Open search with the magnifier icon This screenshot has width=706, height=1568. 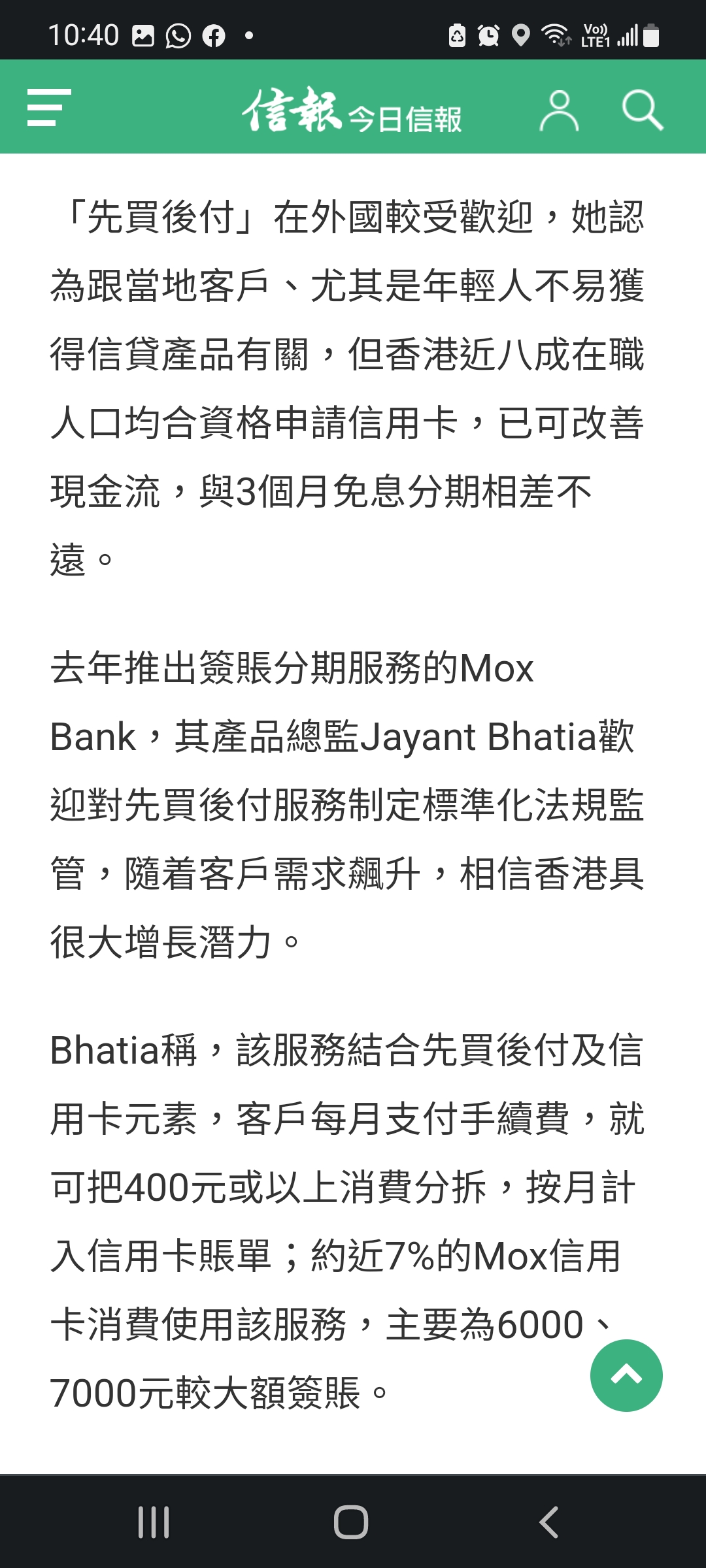642,110
